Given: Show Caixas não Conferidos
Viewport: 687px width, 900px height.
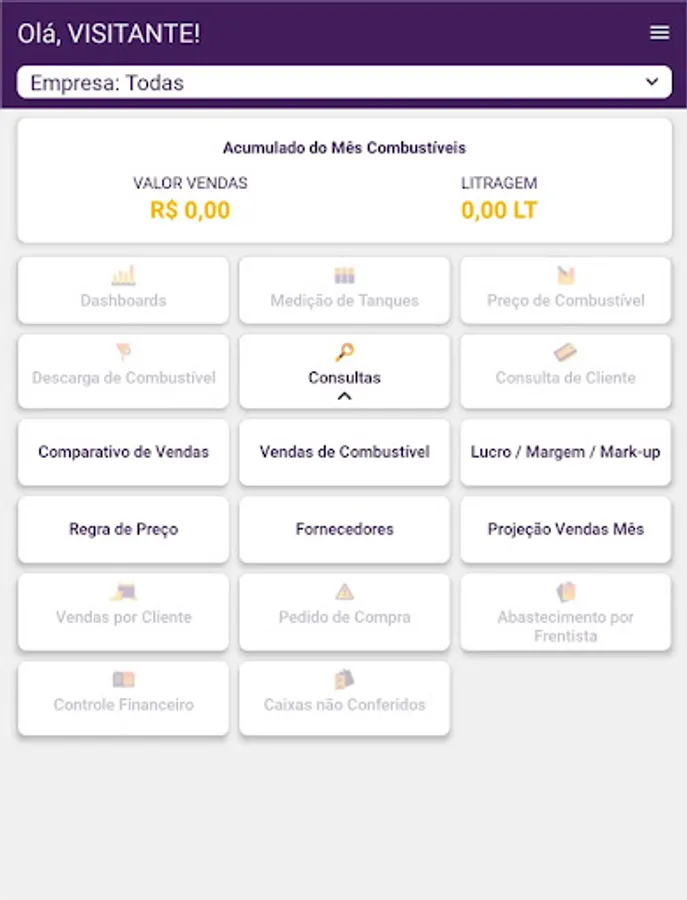Looking at the screenshot, I should (344, 696).
